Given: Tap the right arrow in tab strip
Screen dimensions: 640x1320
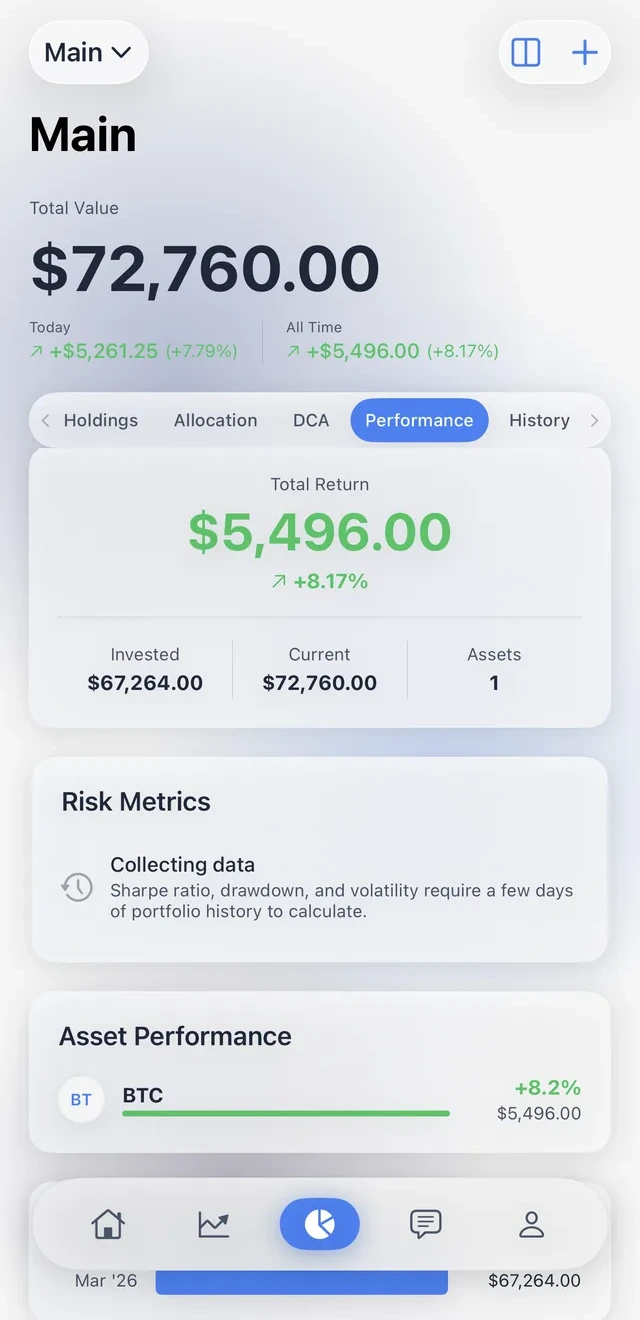Looking at the screenshot, I should (594, 420).
